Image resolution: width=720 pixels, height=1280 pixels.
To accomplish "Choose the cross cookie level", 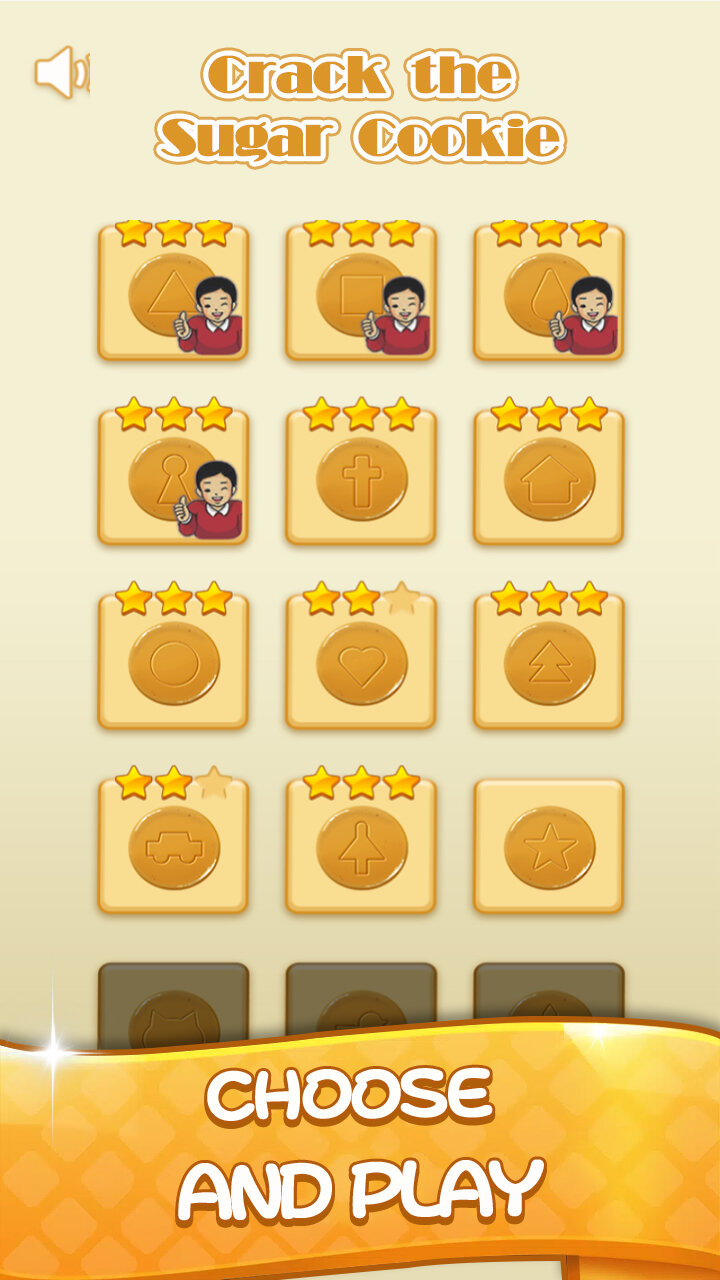I will tap(360, 480).
